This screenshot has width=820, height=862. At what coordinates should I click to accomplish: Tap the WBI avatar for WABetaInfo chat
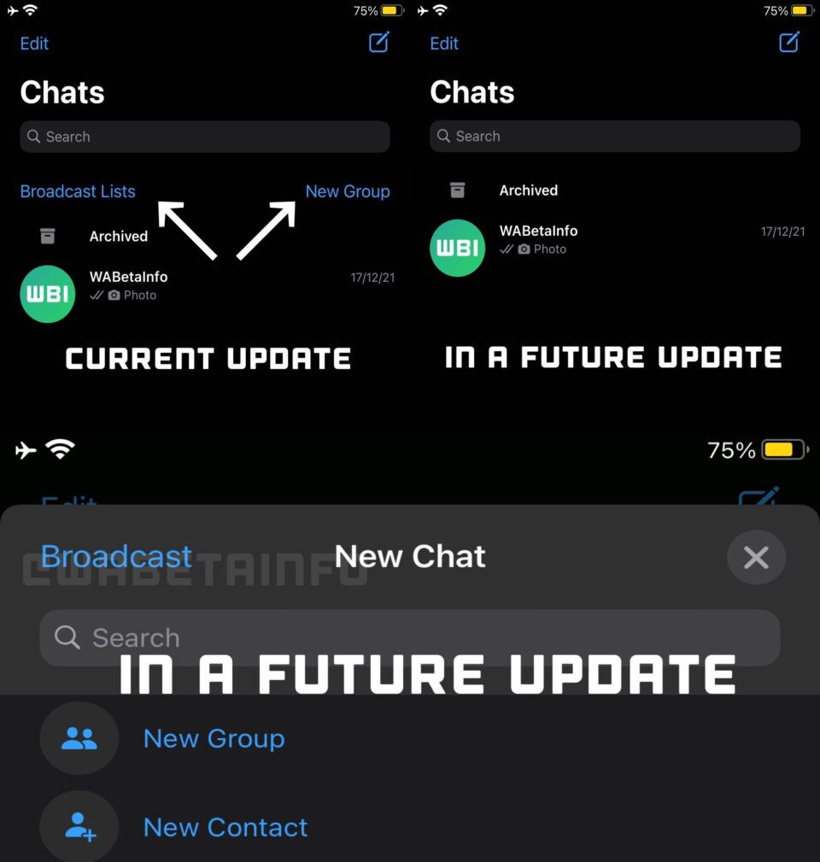tap(47, 294)
